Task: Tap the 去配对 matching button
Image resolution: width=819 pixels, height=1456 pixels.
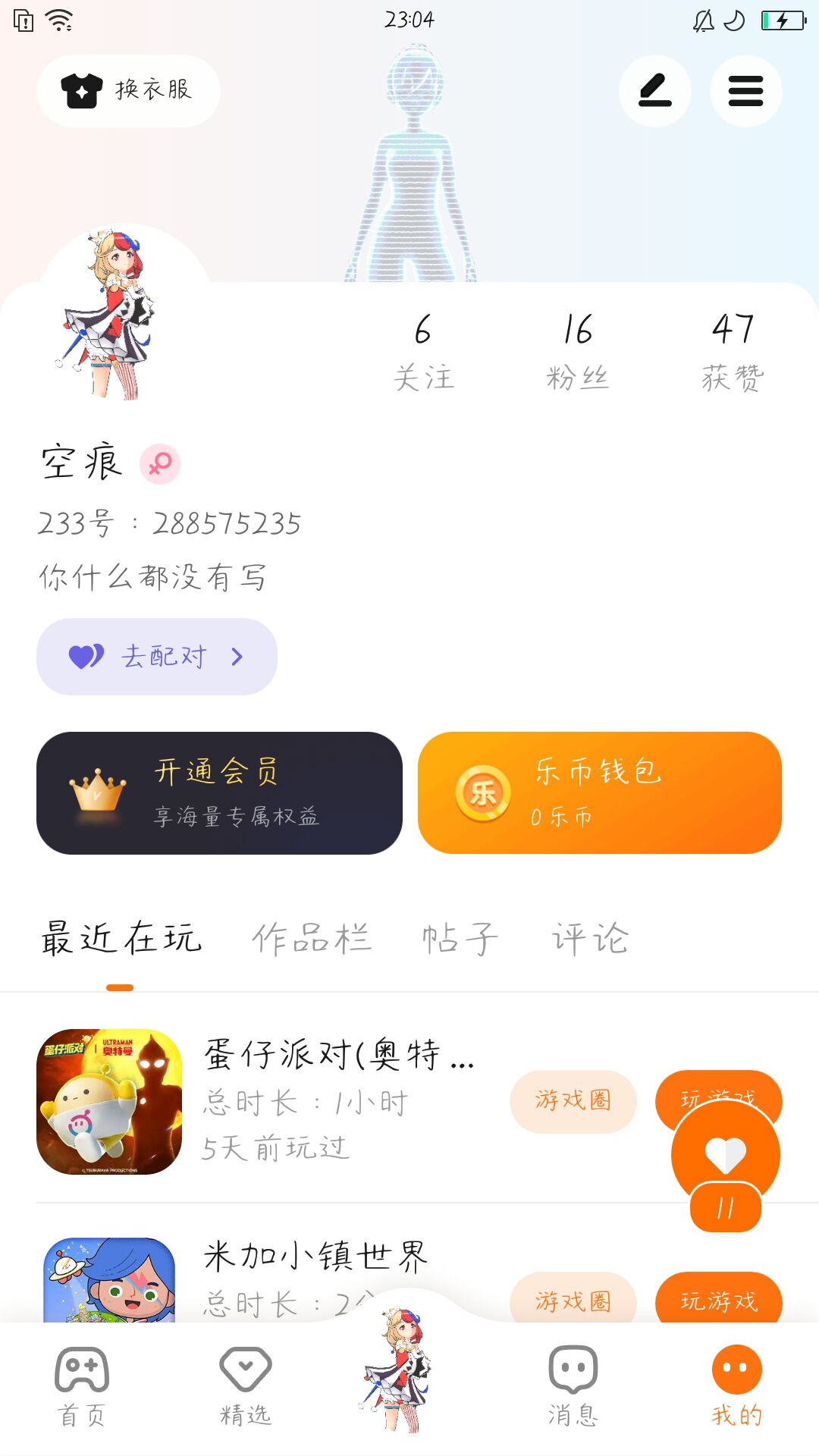Action: pos(157,657)
